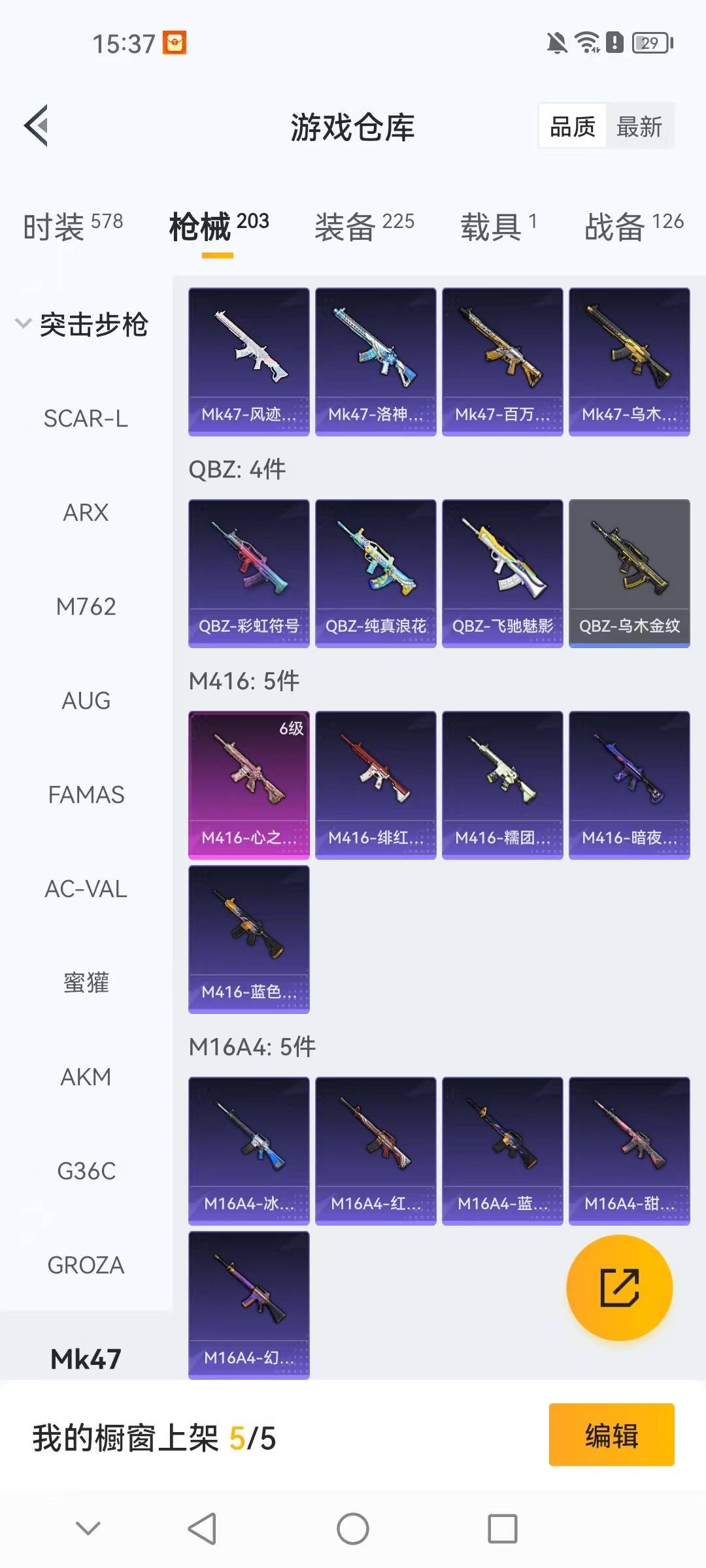706x1568 pixels.
Task: Switch to the 时装 tab
Action: tap(73, 227)
